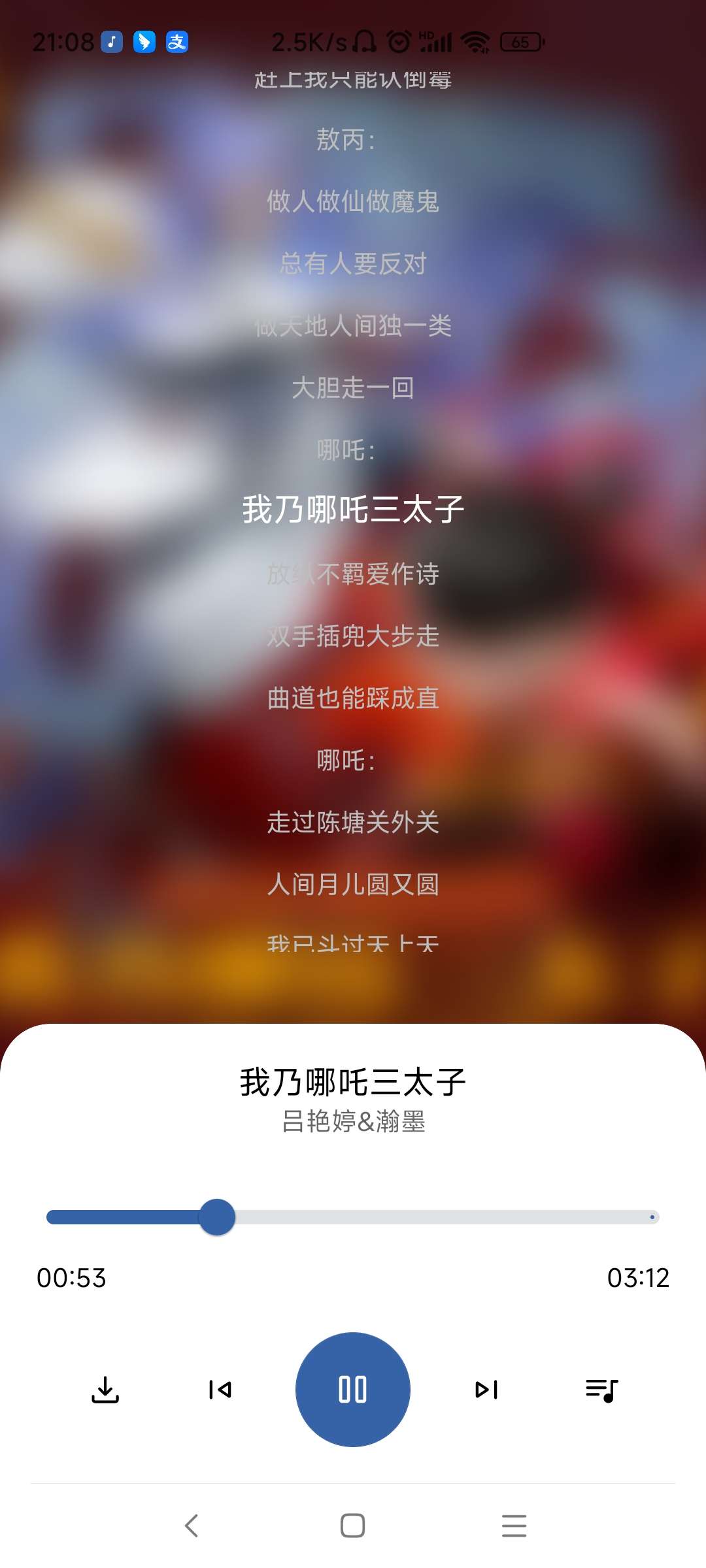
Task: Tap the system back button
Action: (x=192, y=1526)
